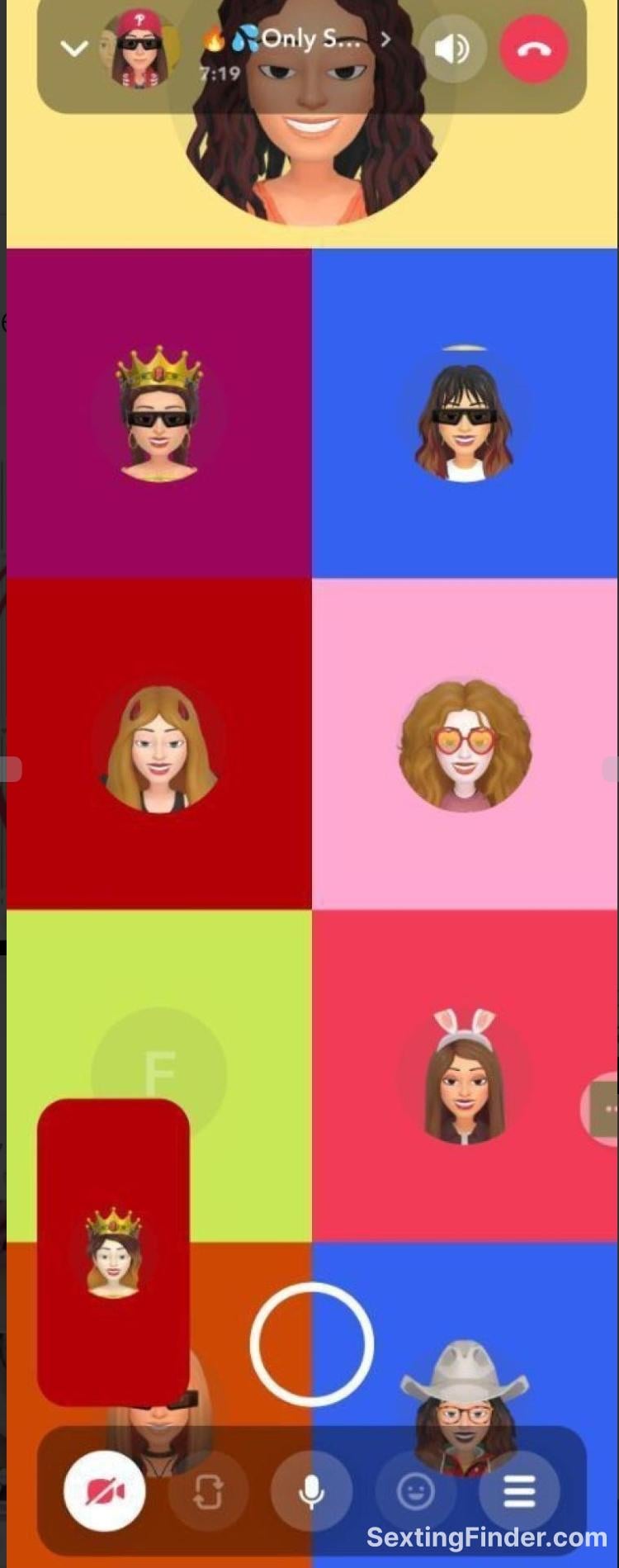
Task: Open the emoji lens selector
Action: [415, 1491]
